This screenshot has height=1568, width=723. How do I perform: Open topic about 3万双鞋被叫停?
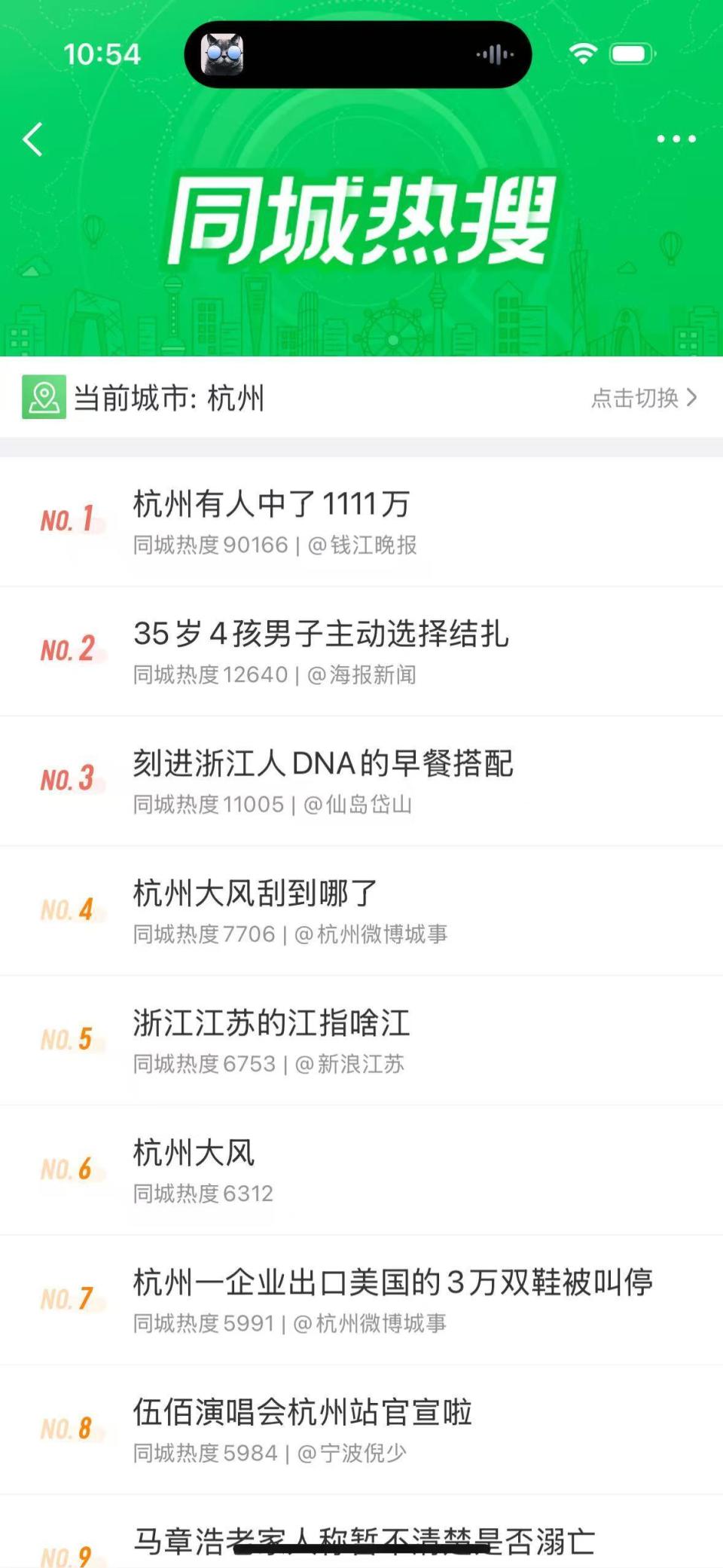click(x=393, y=1281)
